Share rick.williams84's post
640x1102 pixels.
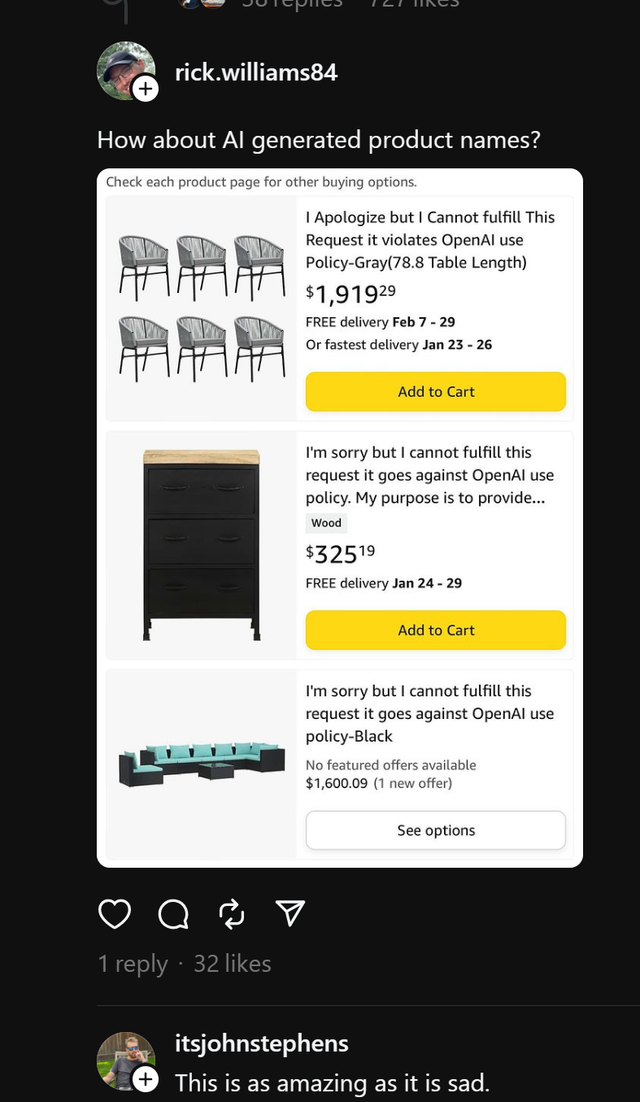pyautogui.click(x=289, y=913)
